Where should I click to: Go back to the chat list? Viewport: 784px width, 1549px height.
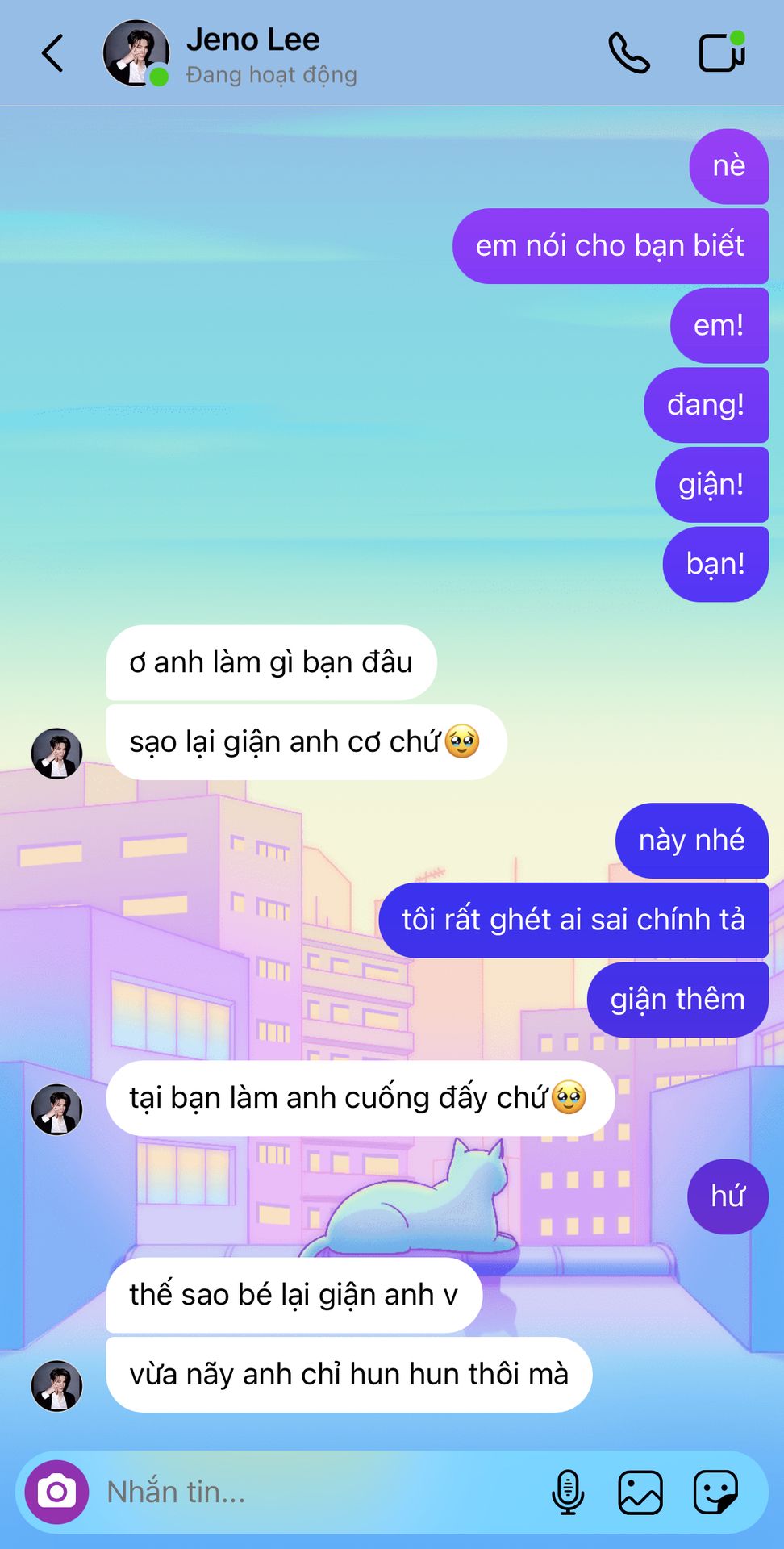[52, 54]
